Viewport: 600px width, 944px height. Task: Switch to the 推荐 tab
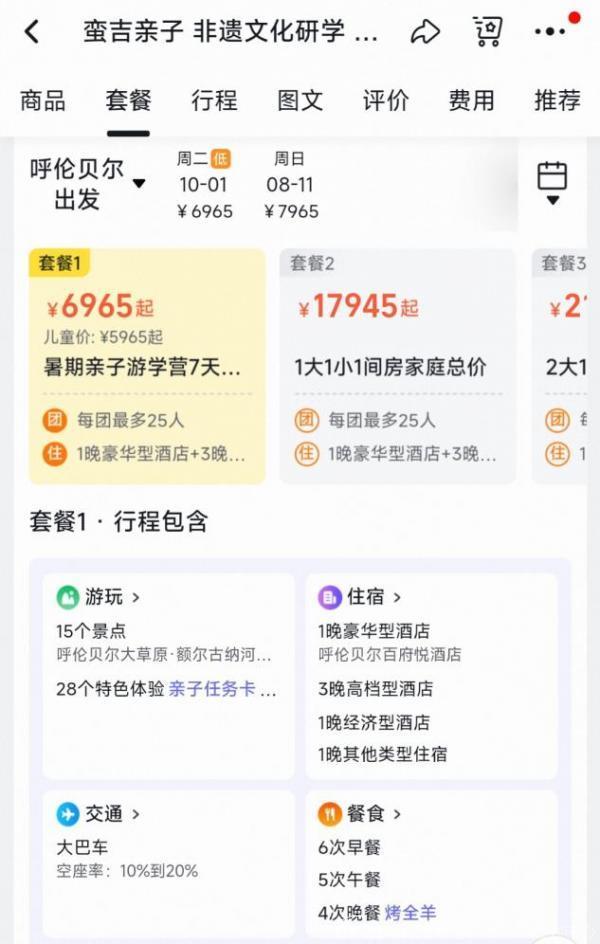click(x=557, y=100)
